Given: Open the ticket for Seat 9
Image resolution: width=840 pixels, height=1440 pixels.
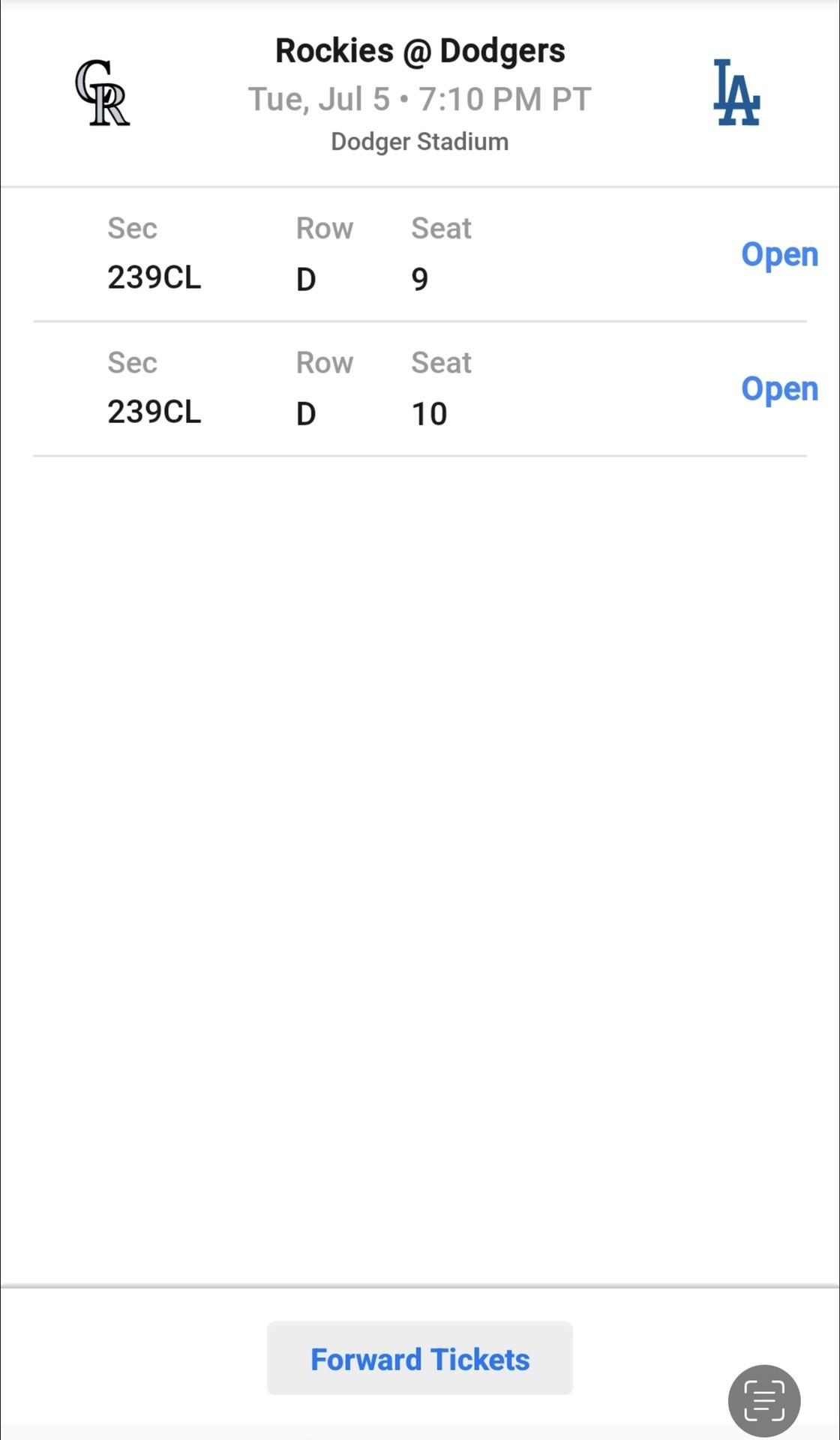Looking at the screenshot, I should (x=778, y=255).
